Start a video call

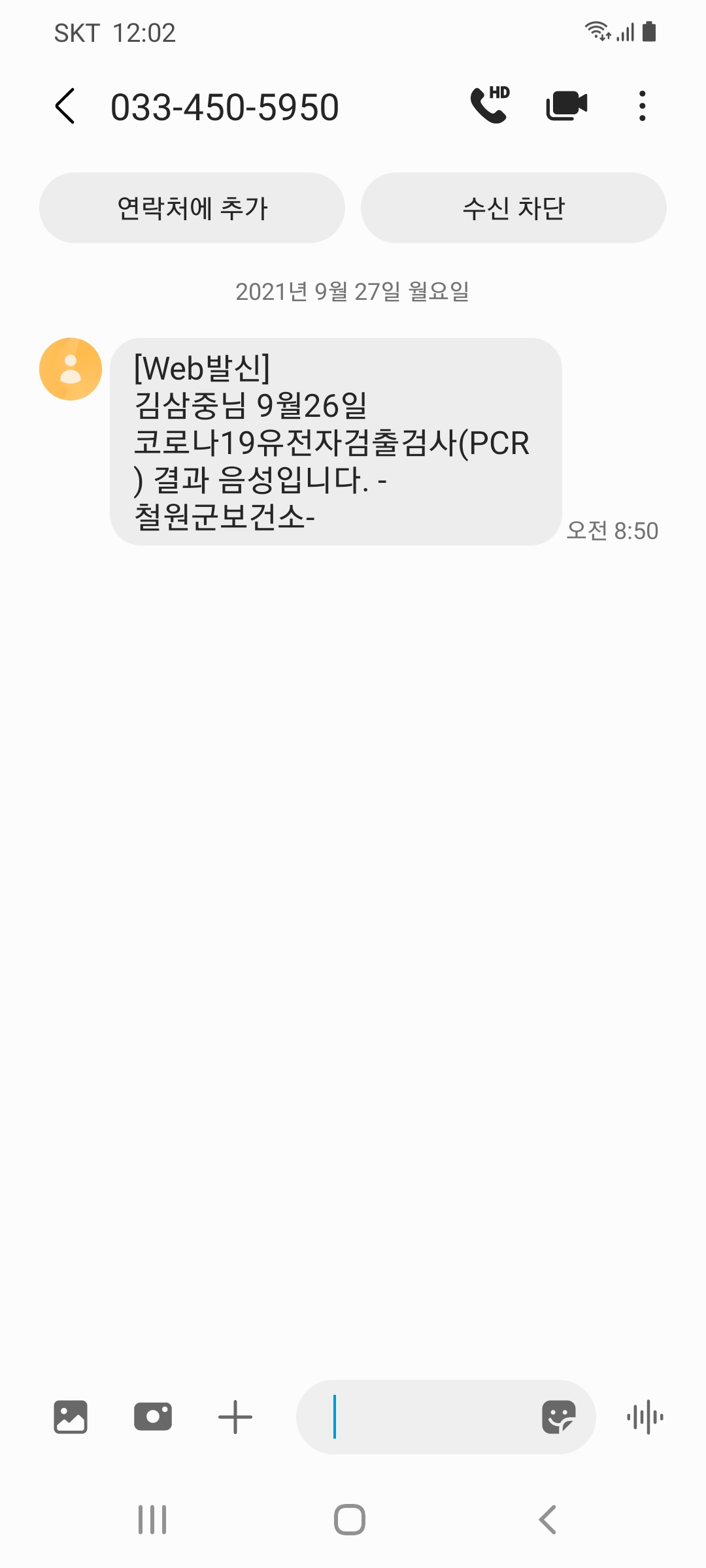(x=566, y=106)
